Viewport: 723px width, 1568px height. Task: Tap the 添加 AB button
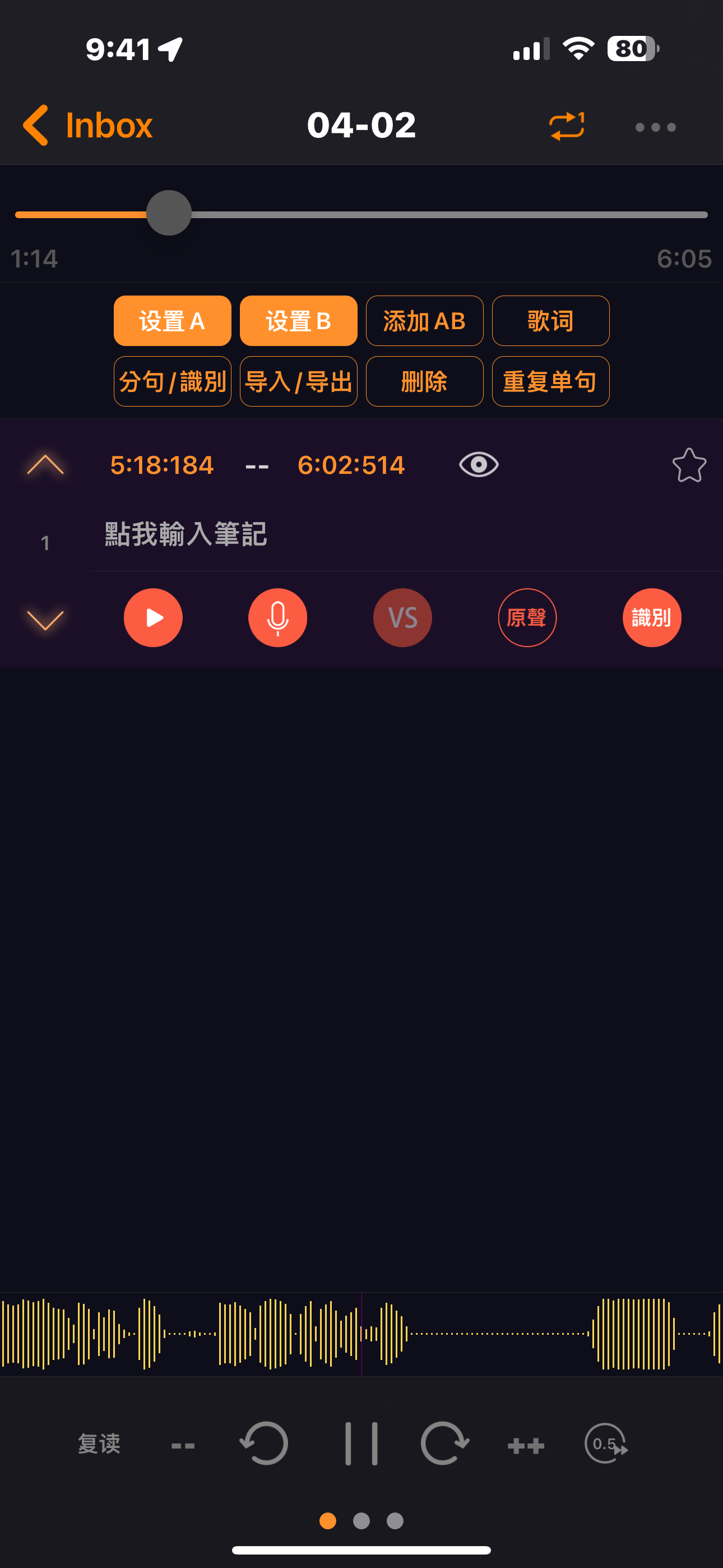[x=424, y=321]
